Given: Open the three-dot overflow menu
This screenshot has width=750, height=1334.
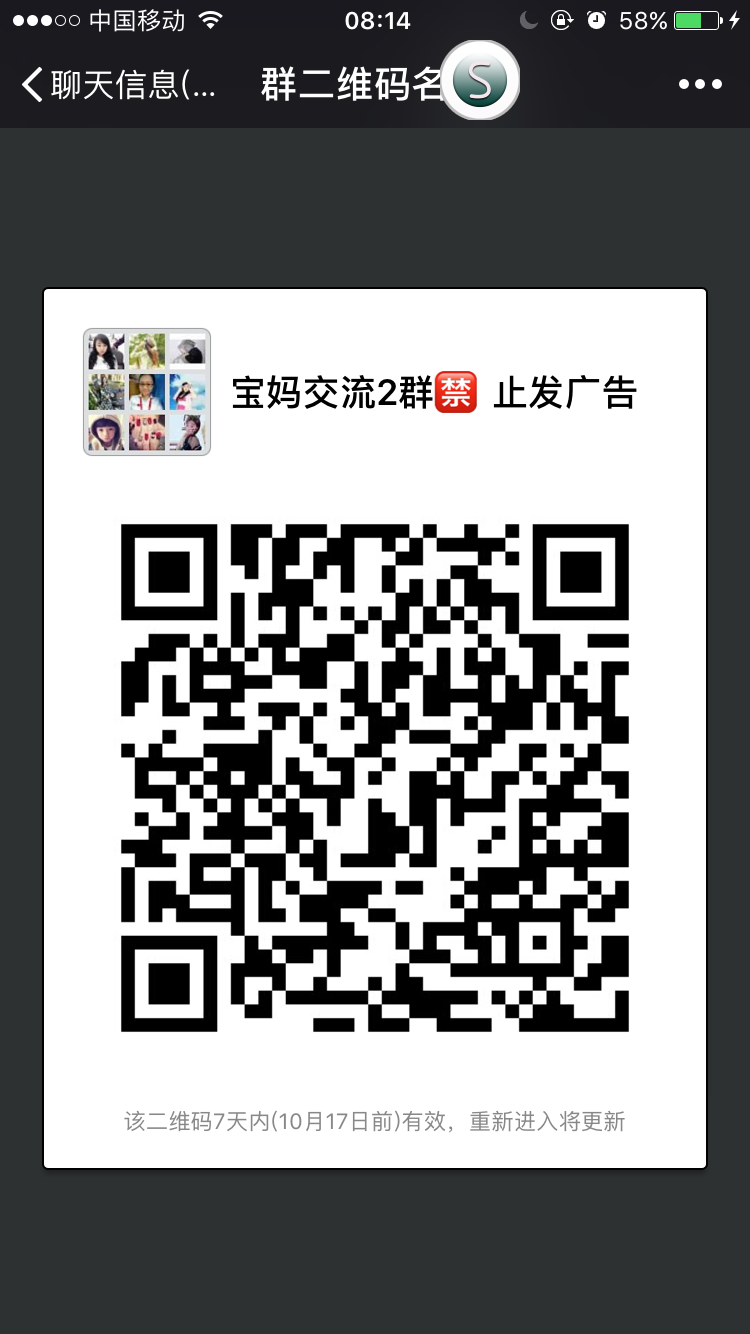Looking at the screenshot, I should [x=700, y=85].
